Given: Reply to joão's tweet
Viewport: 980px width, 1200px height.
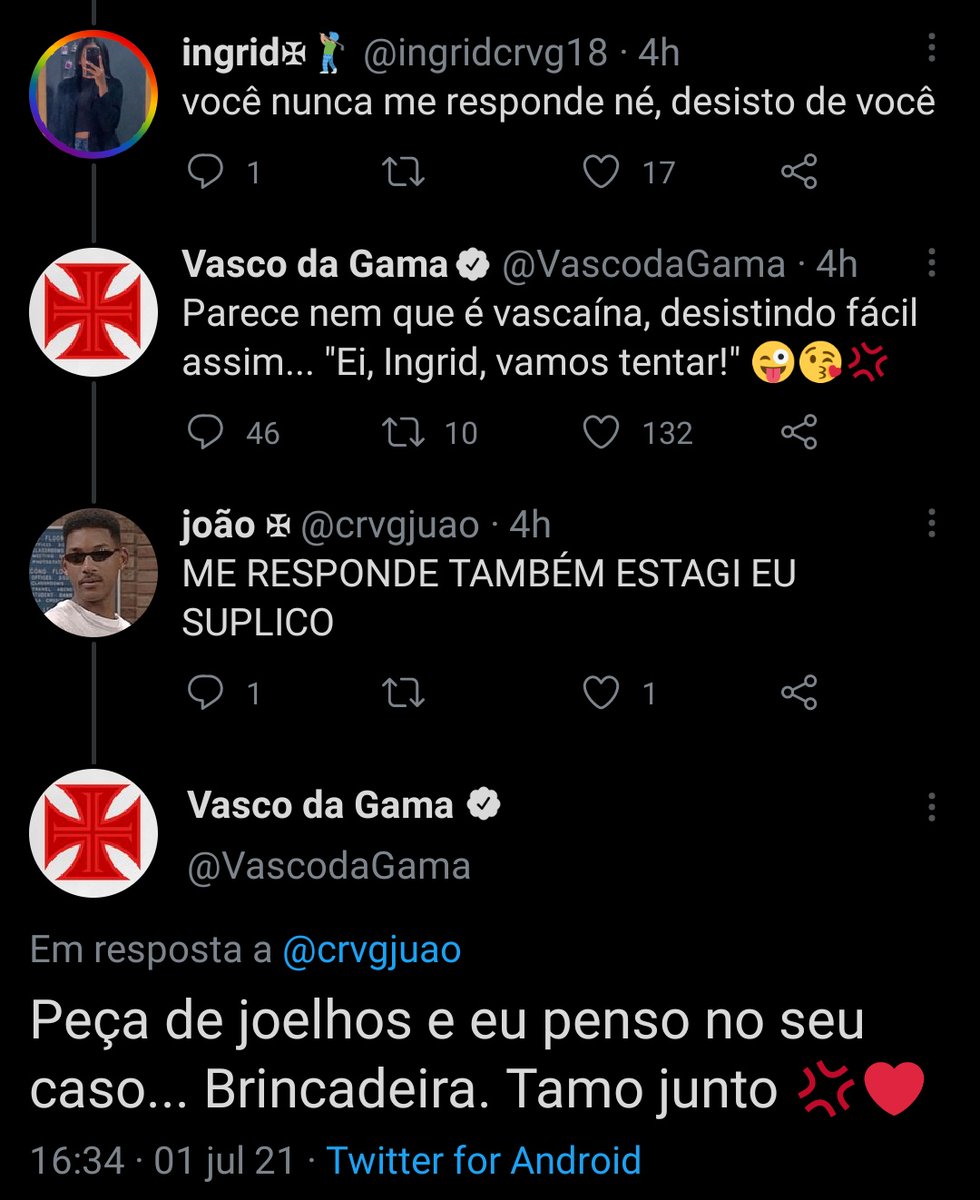Looking at the screenshot, I should pyautogui.click(x=206, y=692).
